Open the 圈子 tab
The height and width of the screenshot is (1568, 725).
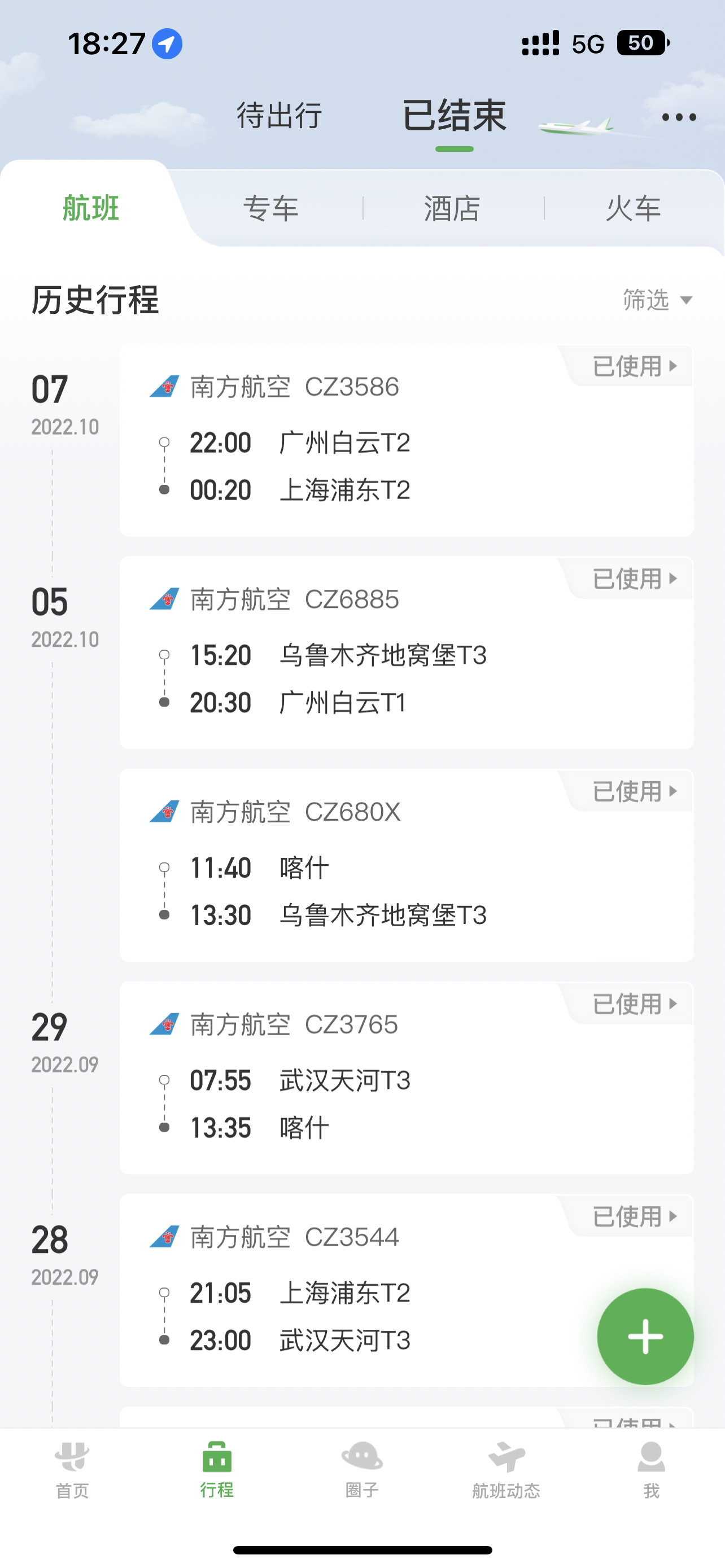click(x=362, y=1469)
